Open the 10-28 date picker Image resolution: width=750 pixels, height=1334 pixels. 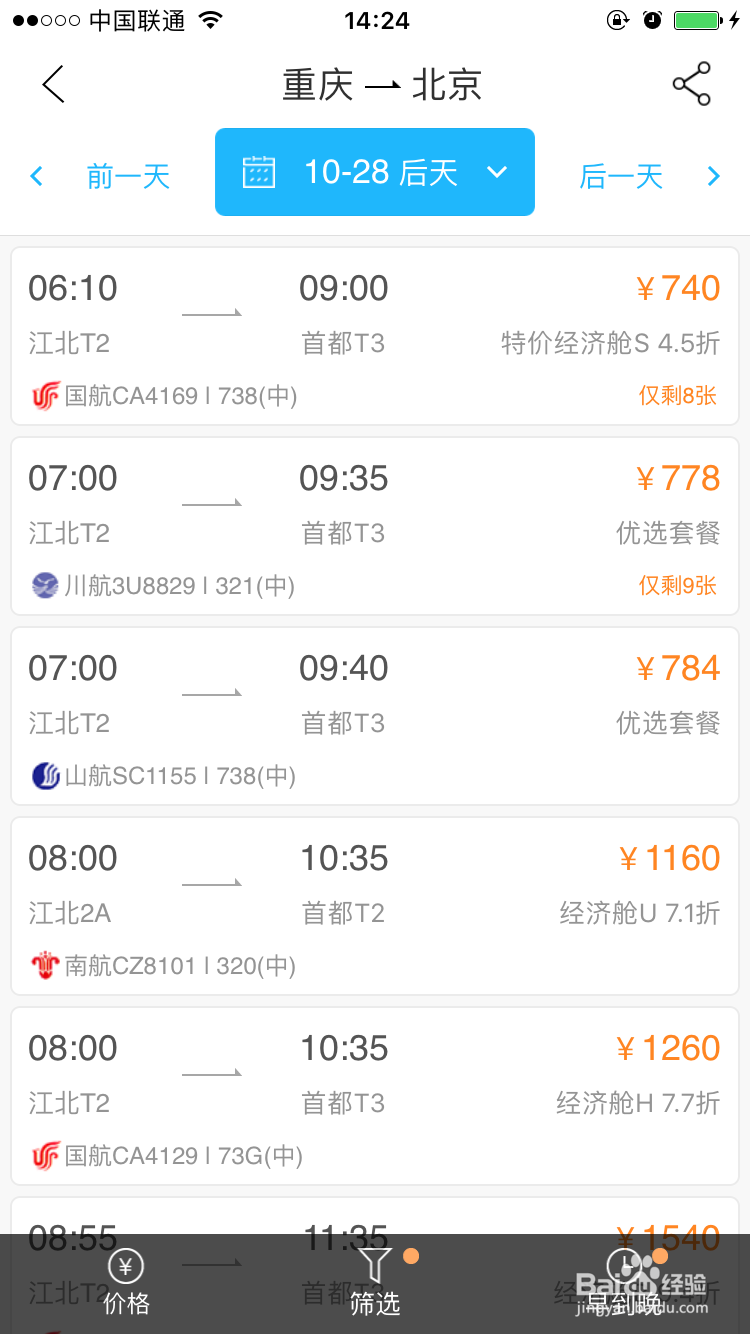[x=375, y=172]
